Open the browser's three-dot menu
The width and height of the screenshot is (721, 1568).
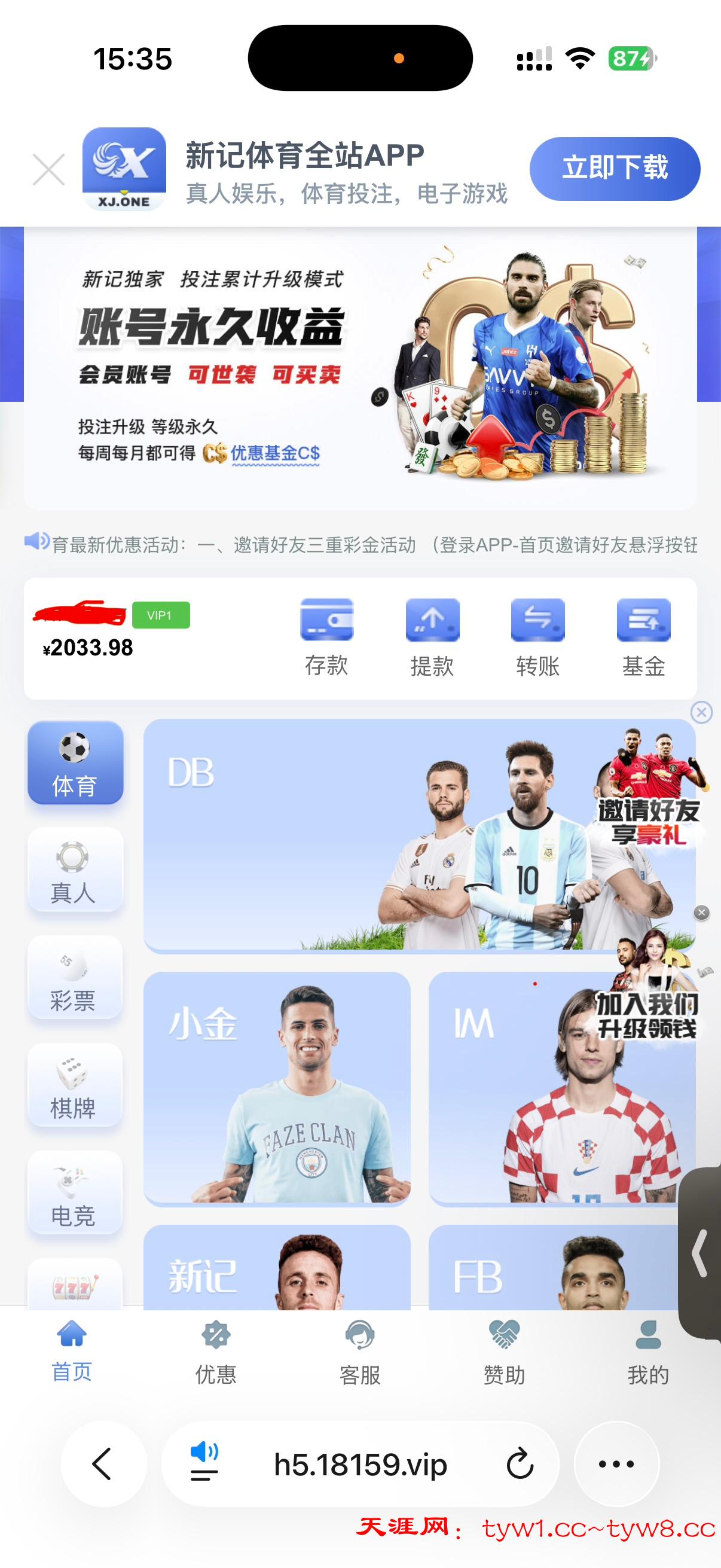(616, 1464)
